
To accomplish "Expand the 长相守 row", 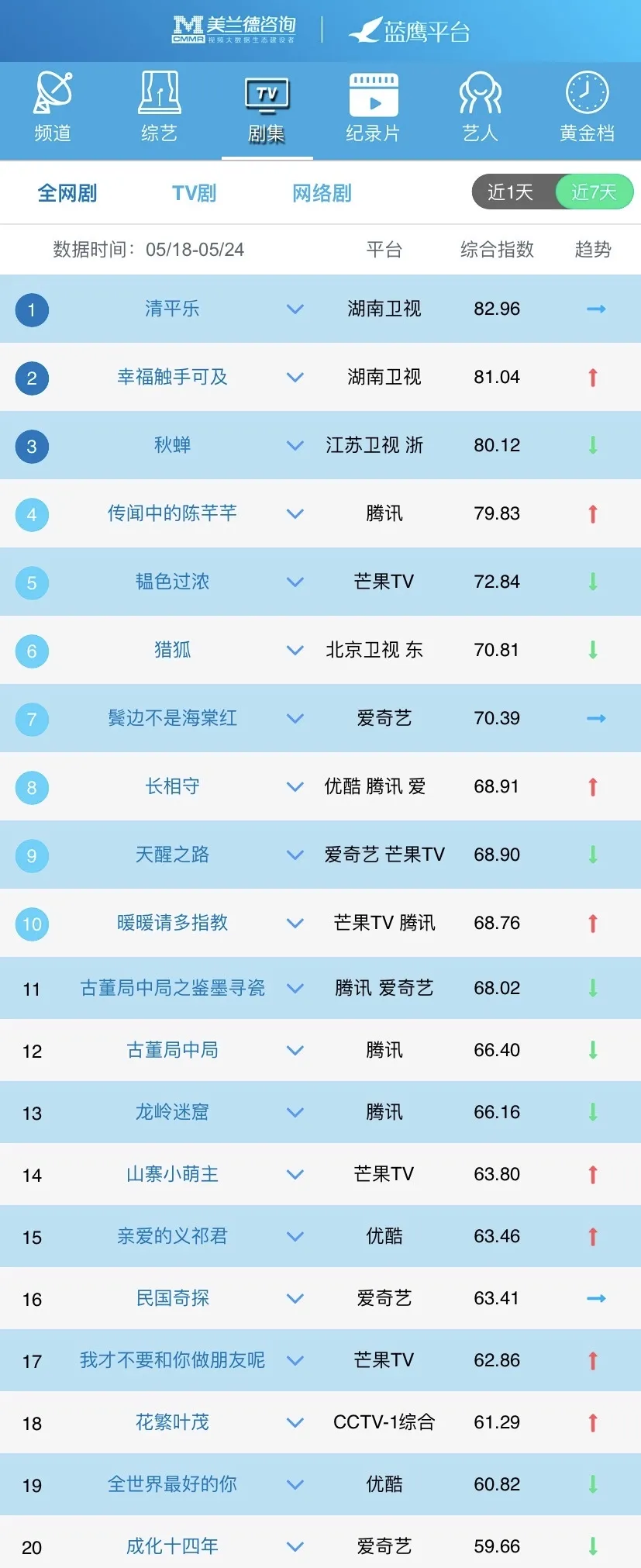I will tap(295, 787).
